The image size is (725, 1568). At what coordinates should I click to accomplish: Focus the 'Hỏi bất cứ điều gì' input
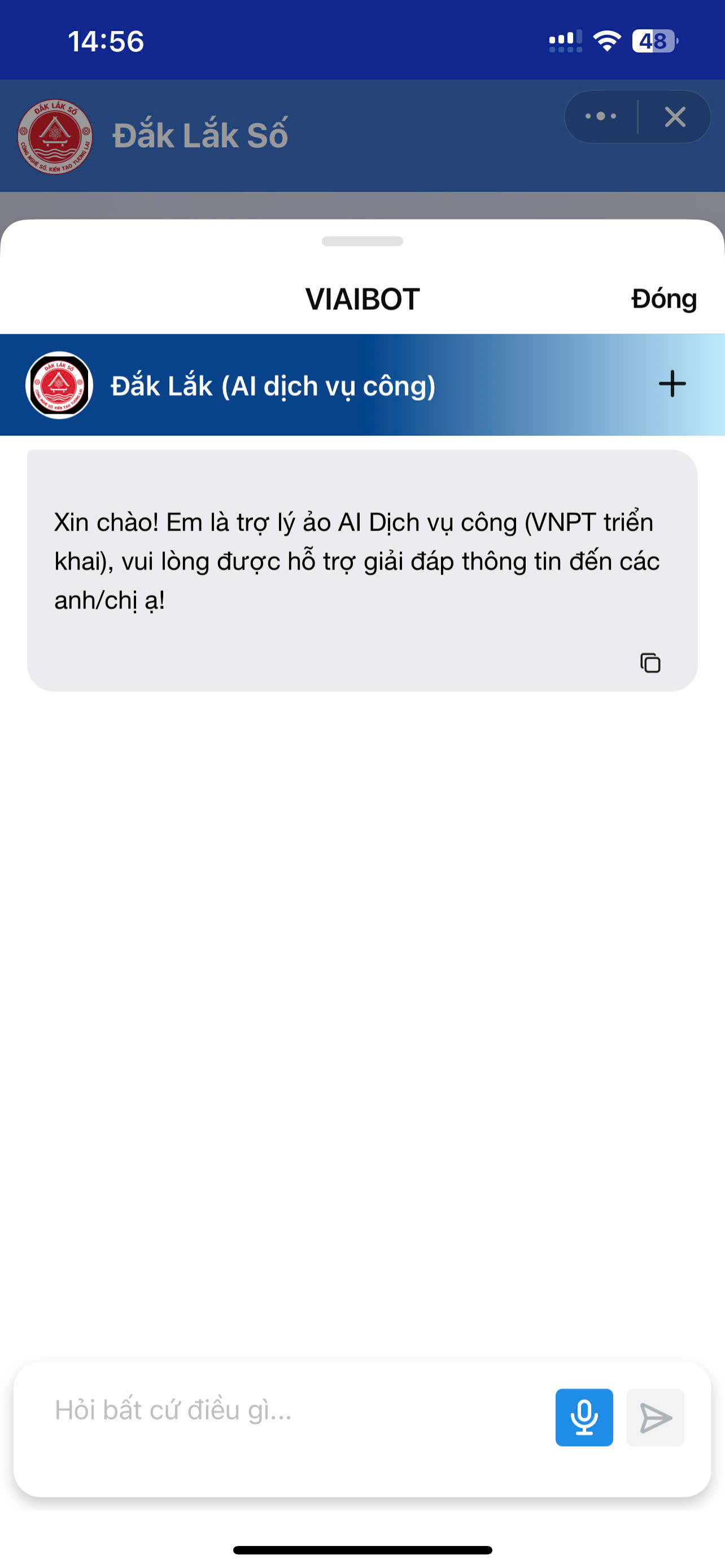pos(292,1410)
